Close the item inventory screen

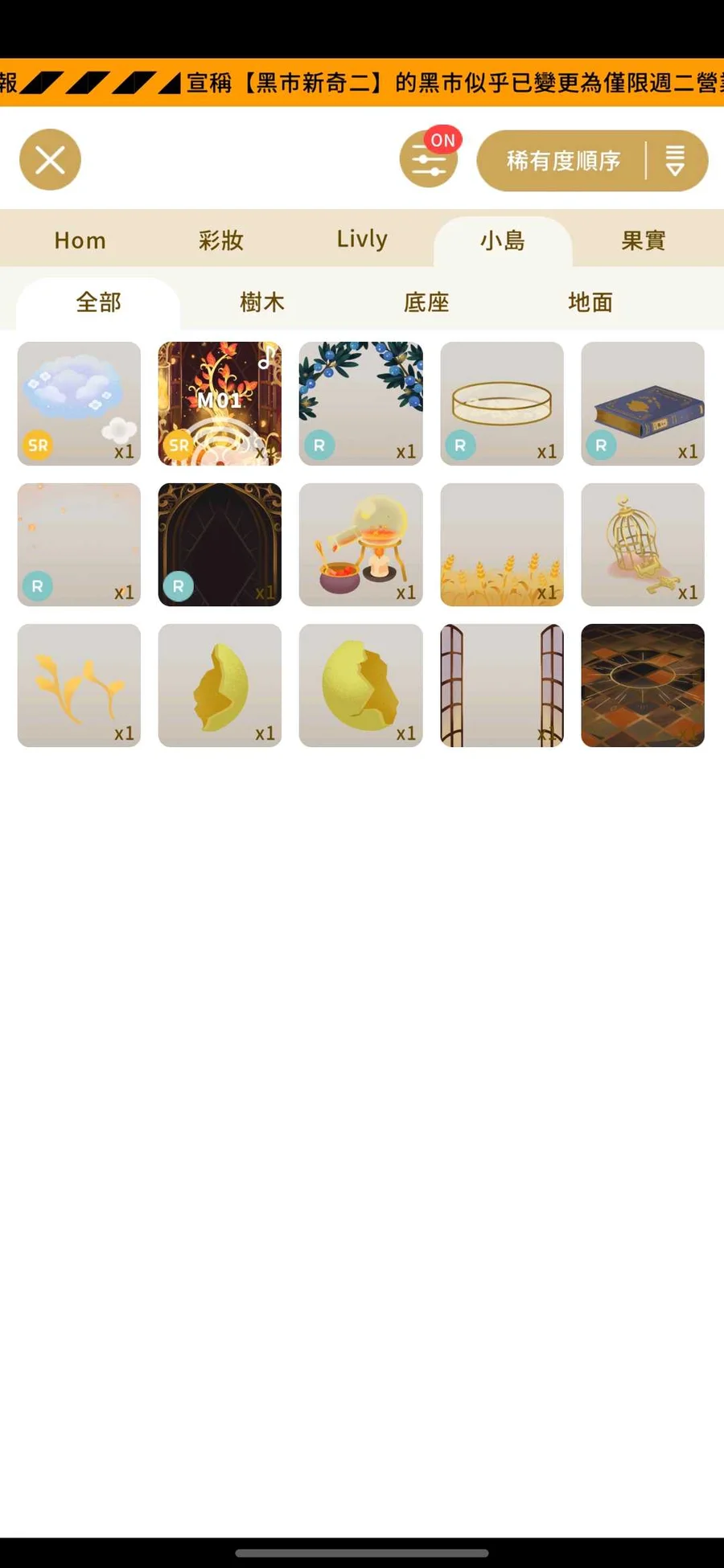(50, 160)
